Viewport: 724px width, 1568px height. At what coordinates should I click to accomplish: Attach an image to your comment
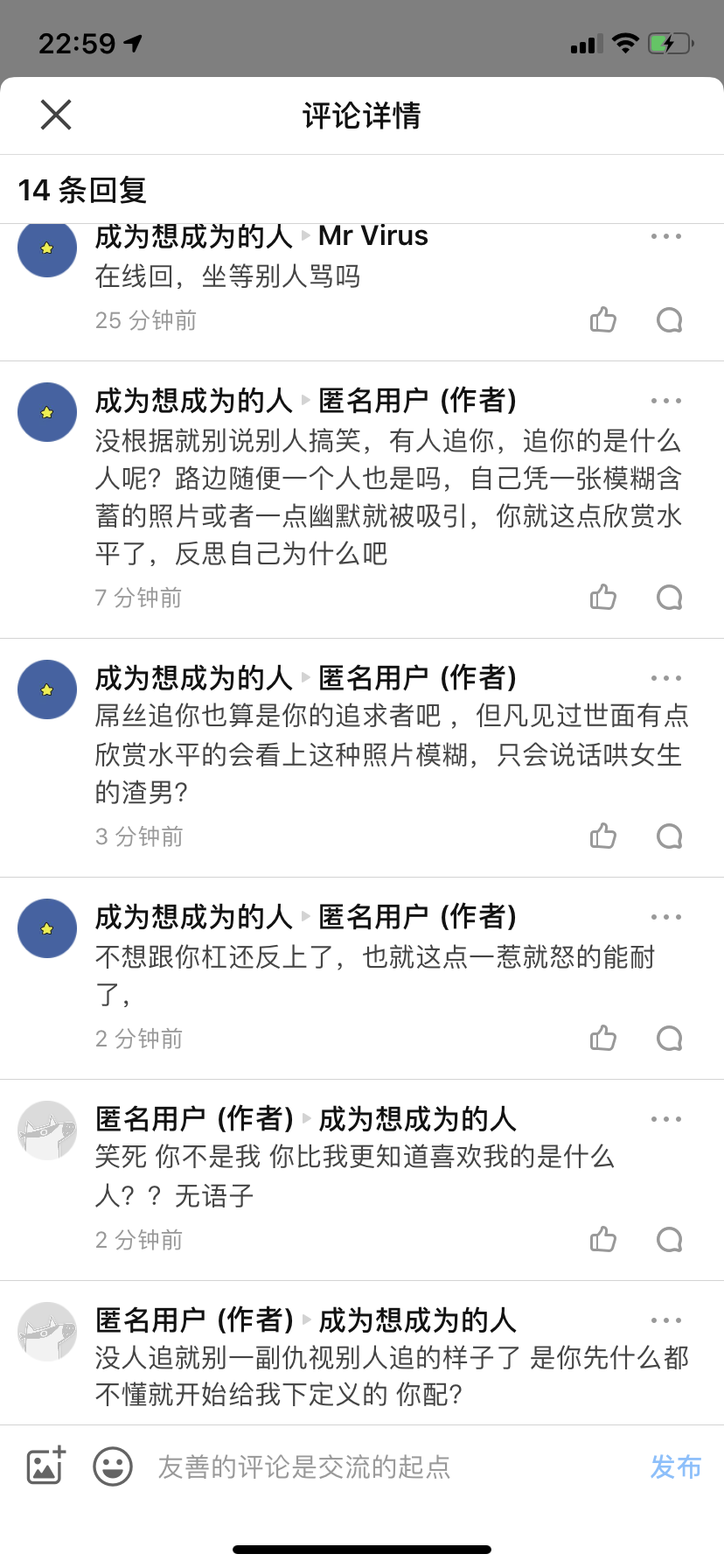[x=45, y=1466]
